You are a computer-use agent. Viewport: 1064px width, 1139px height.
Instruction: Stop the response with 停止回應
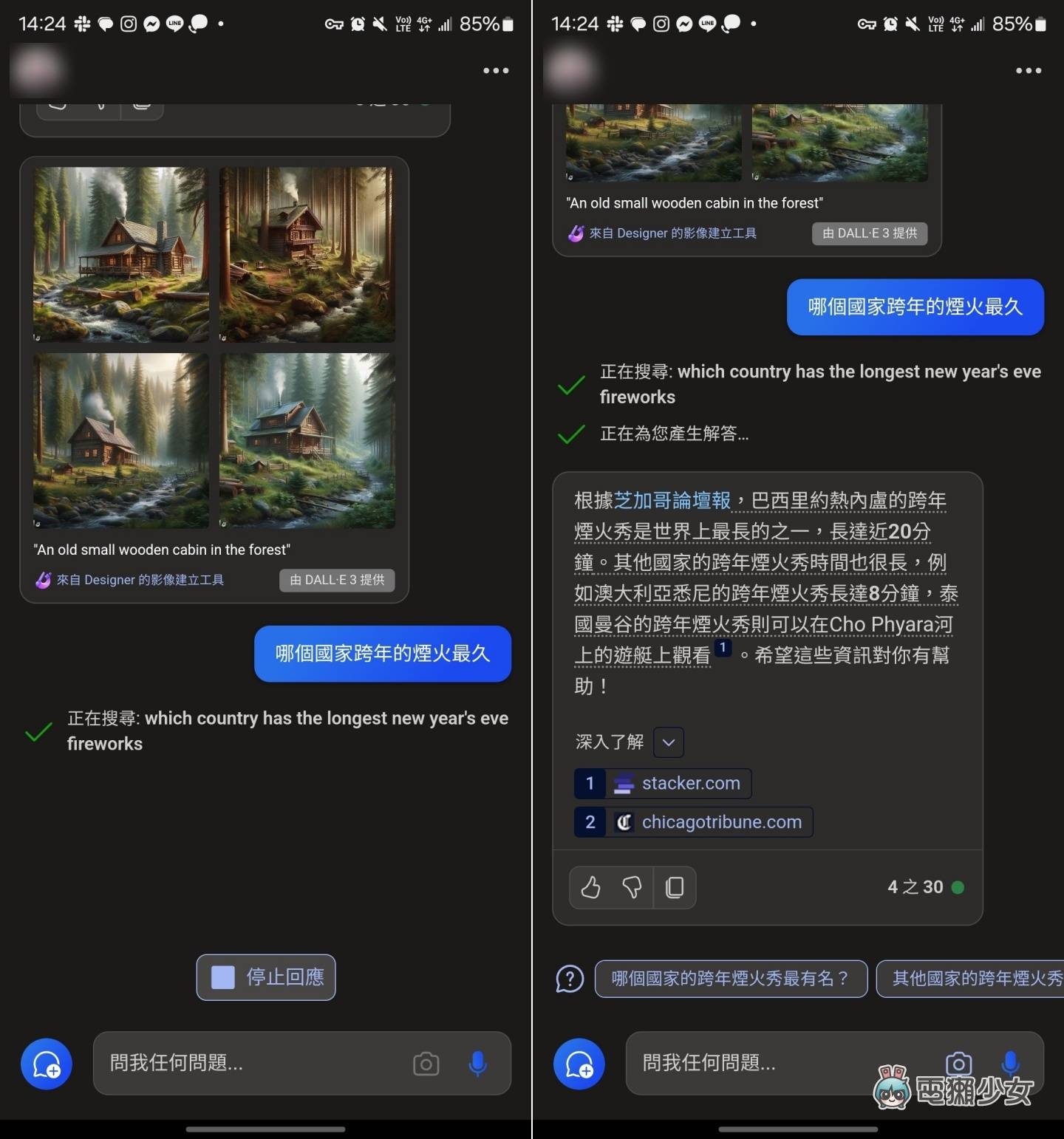(x=266, y=977)
